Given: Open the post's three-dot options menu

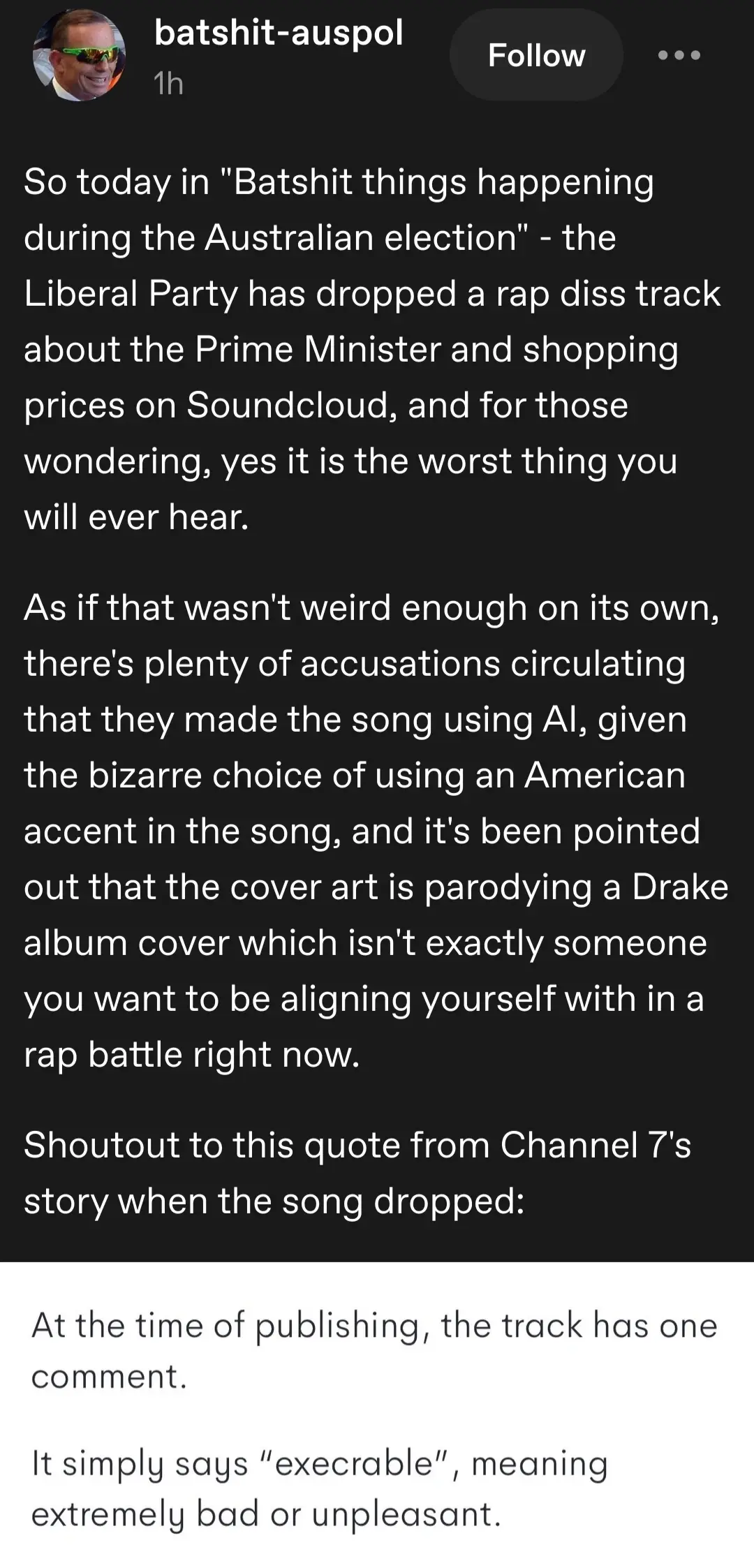Looking at the screenshot, I should (679, 55).
